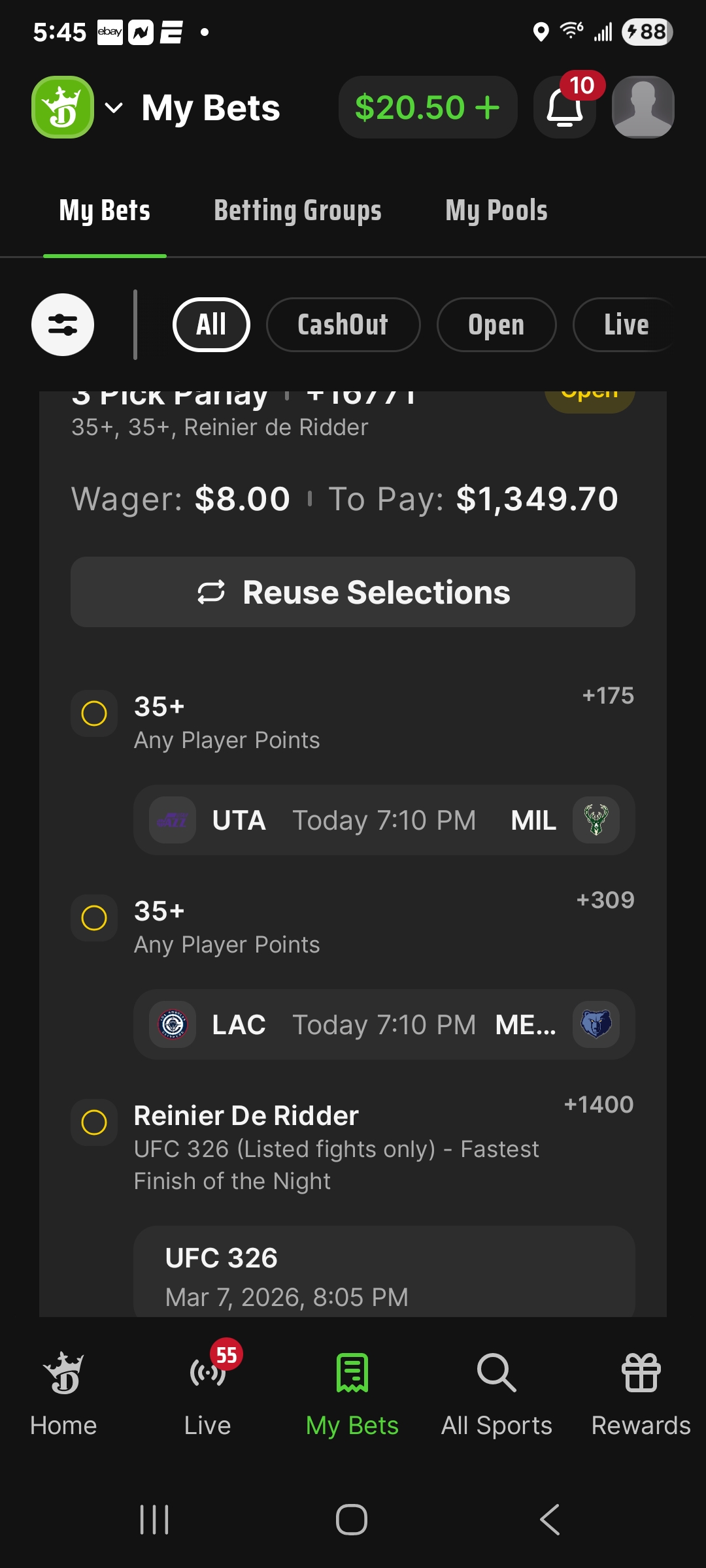Select the Open filter chip
The height and width of the screenshot is (1568, 706).
496,325
